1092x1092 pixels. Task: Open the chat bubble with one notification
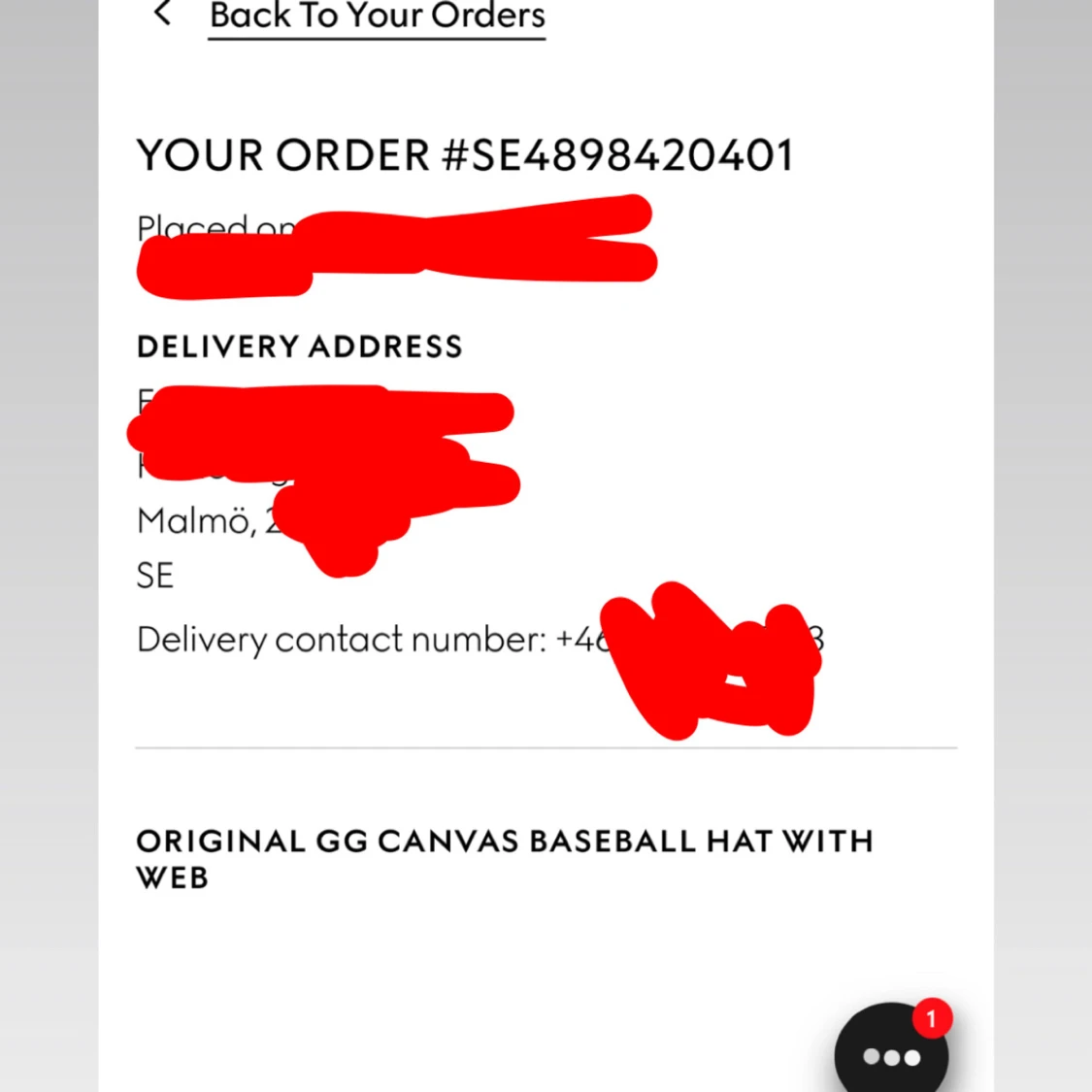(891, 1053)
